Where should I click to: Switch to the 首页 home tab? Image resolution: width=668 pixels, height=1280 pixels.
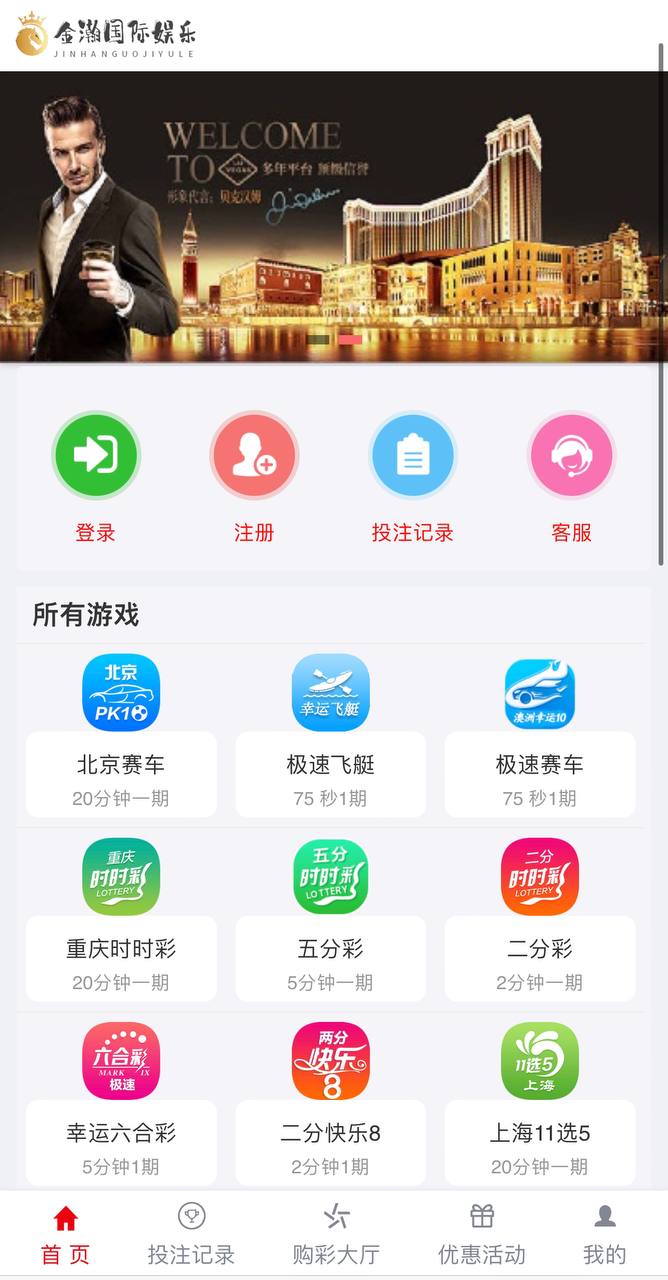click(66, 1235)
